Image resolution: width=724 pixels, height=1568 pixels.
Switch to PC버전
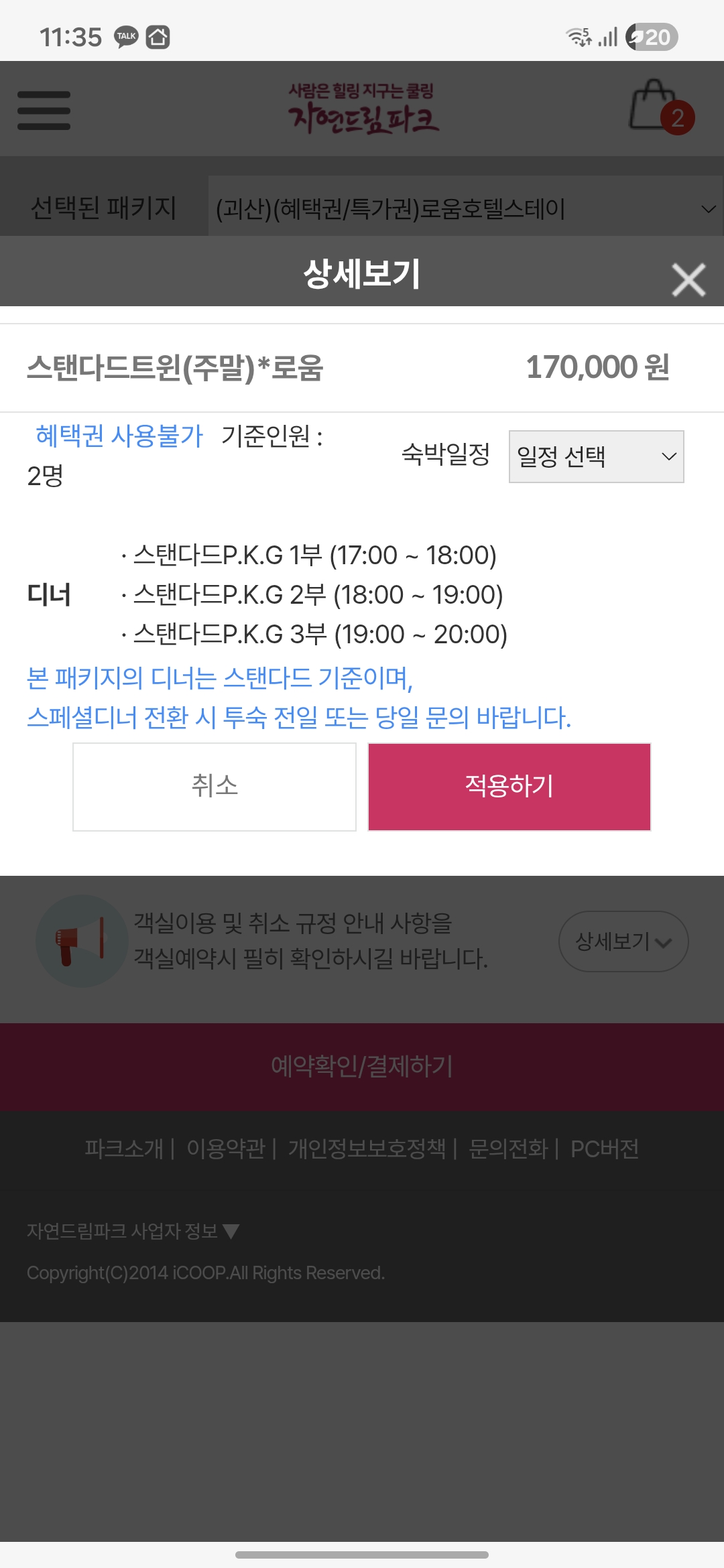coord(604,1149)
